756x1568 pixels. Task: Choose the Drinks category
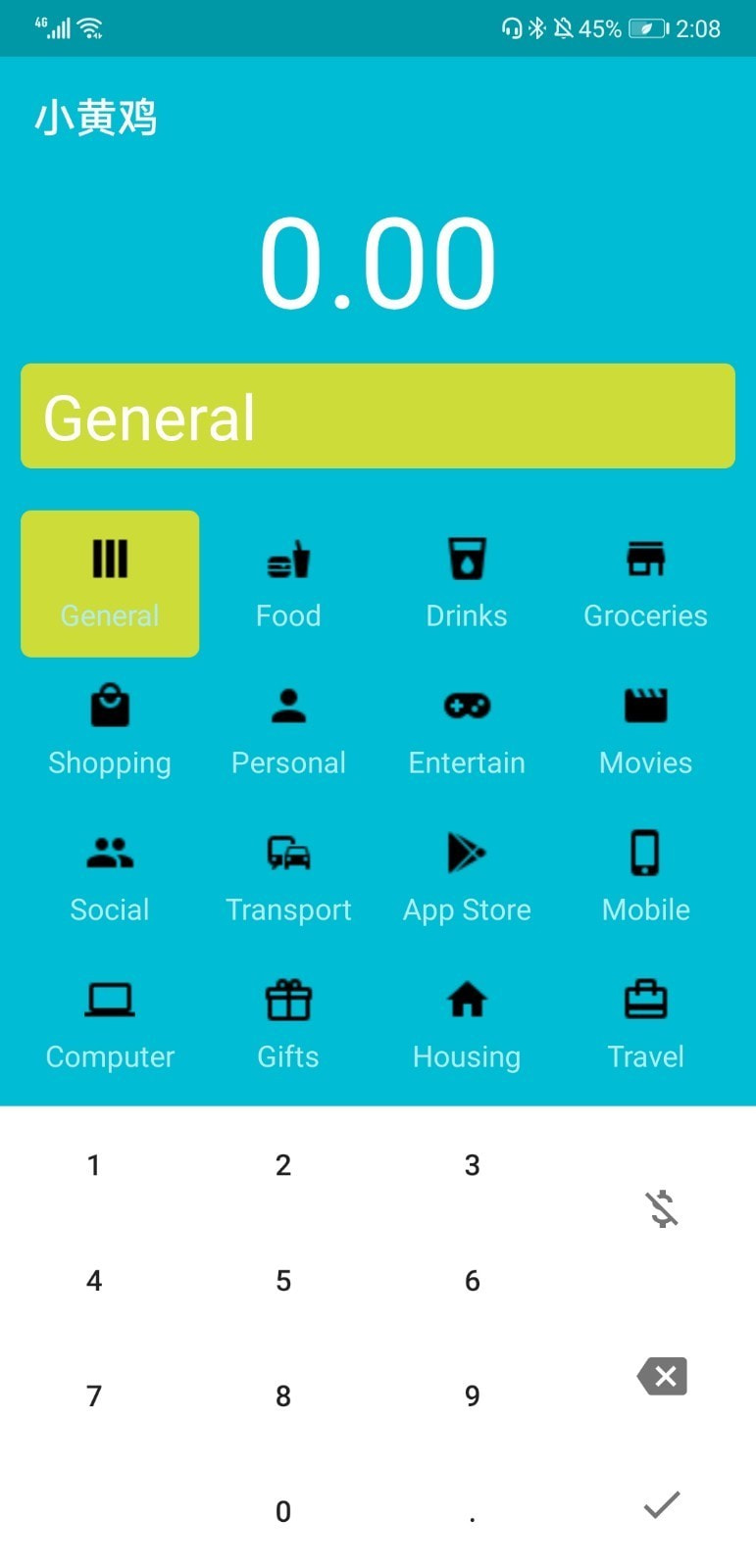[x=467, y=584]
